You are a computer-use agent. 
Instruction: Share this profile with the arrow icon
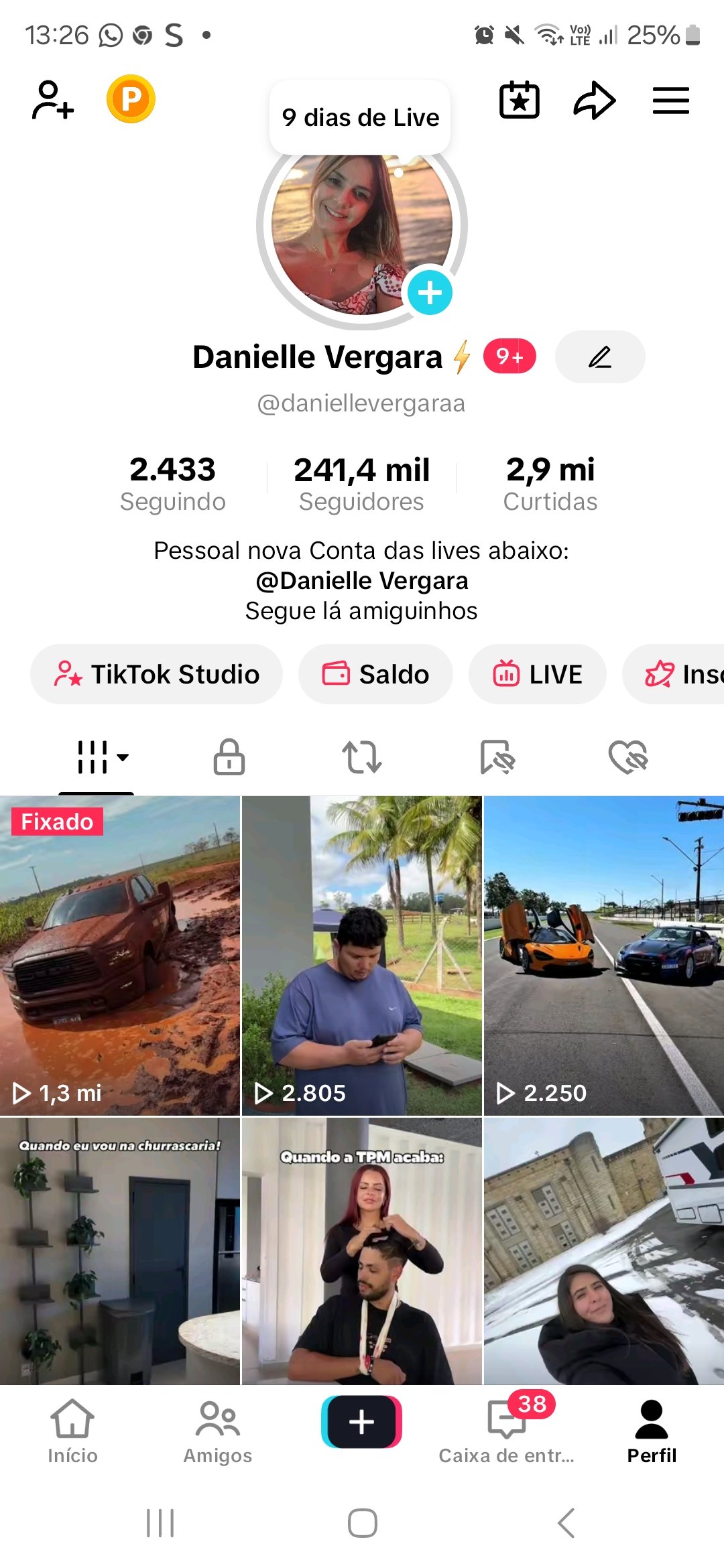click(x=595, y=101)
